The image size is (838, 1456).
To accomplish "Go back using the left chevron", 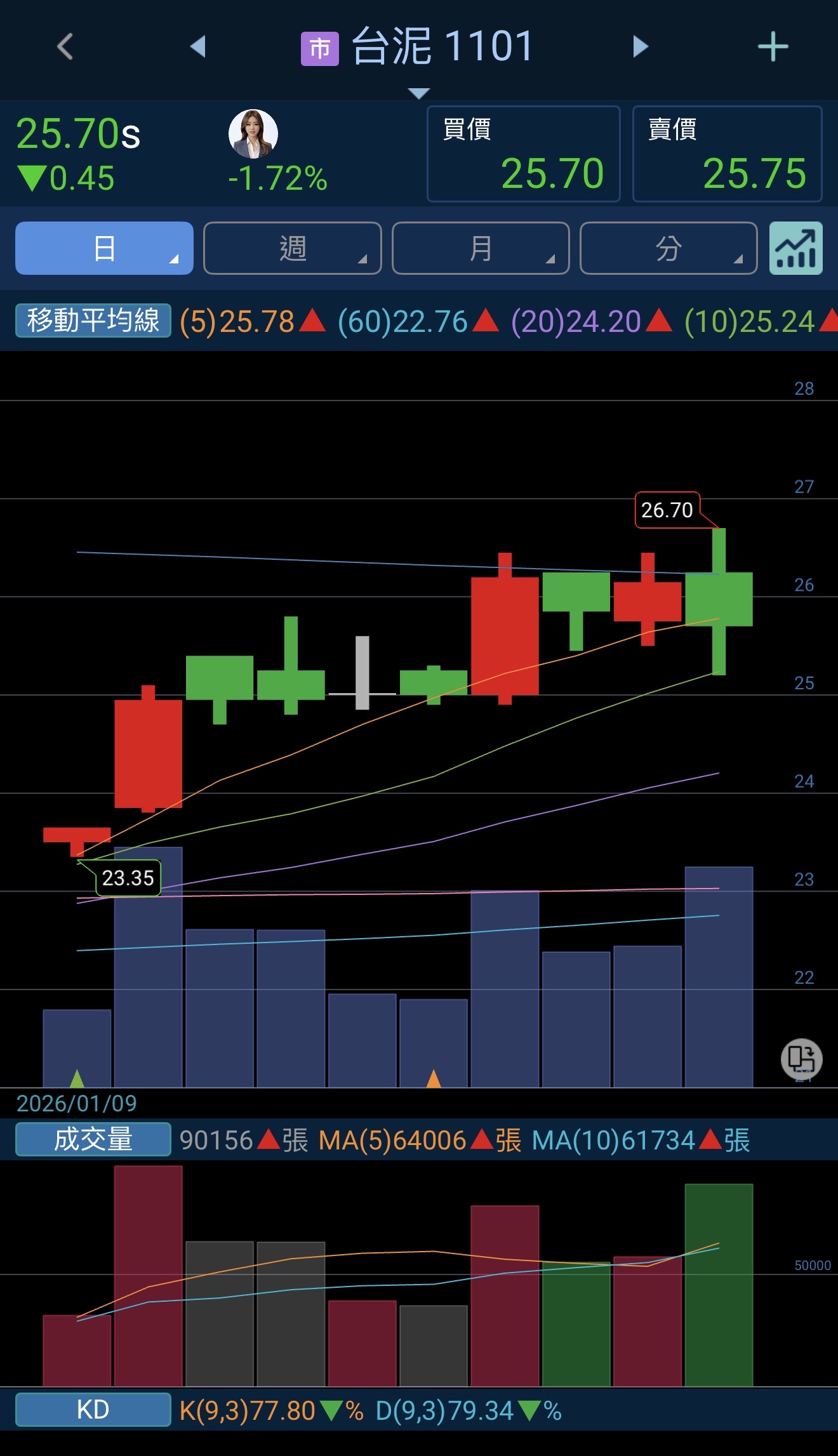I will pos(65,46).
